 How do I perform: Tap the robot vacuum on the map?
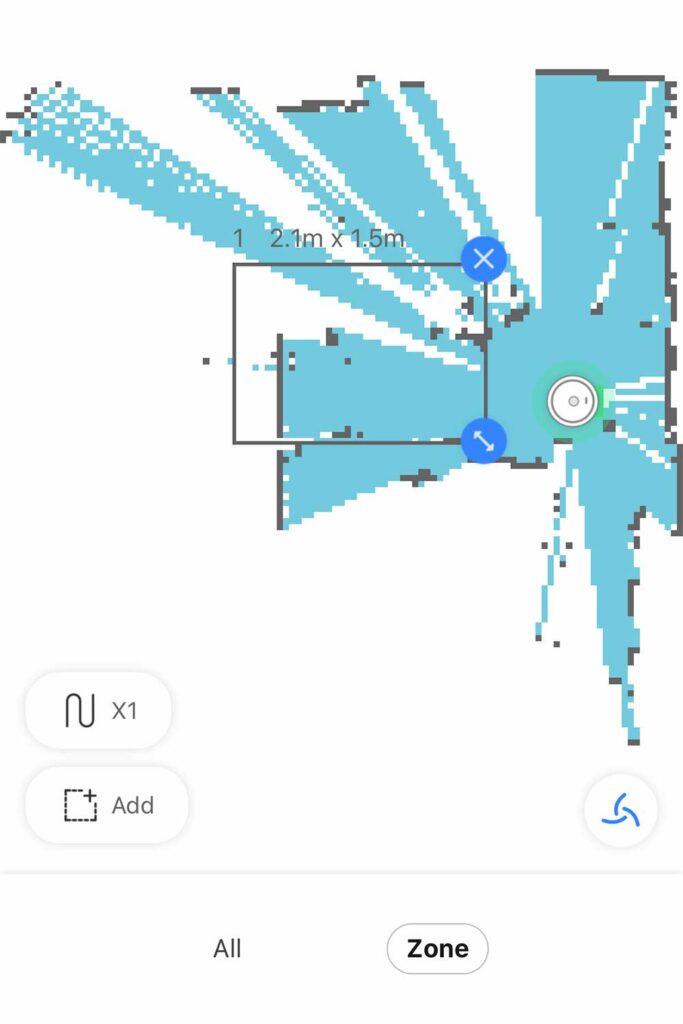coord(573,401)
